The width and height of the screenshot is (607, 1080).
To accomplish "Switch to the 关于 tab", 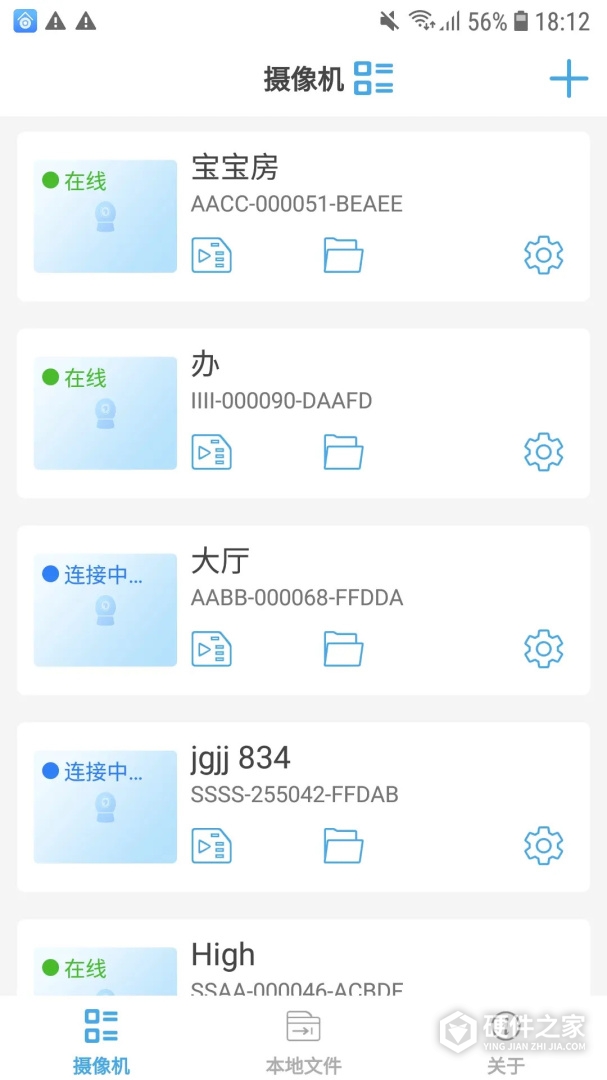I will [x=506, y=1040].
